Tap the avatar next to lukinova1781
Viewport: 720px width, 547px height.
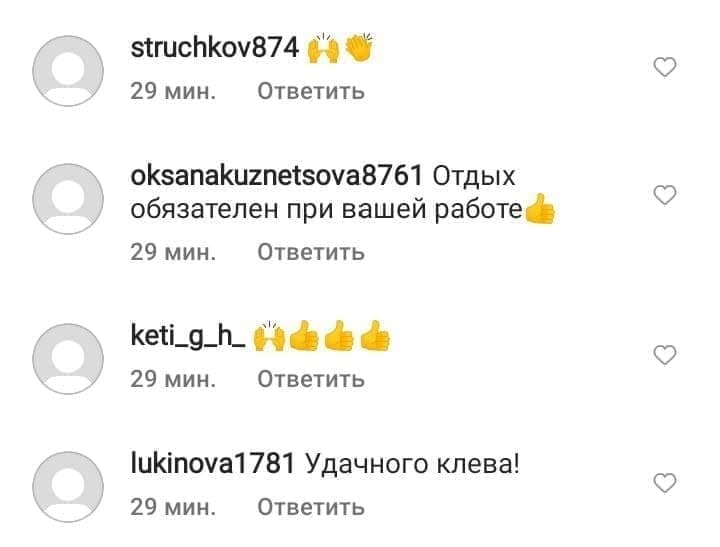pyautogui.click(x=68, y=487)
